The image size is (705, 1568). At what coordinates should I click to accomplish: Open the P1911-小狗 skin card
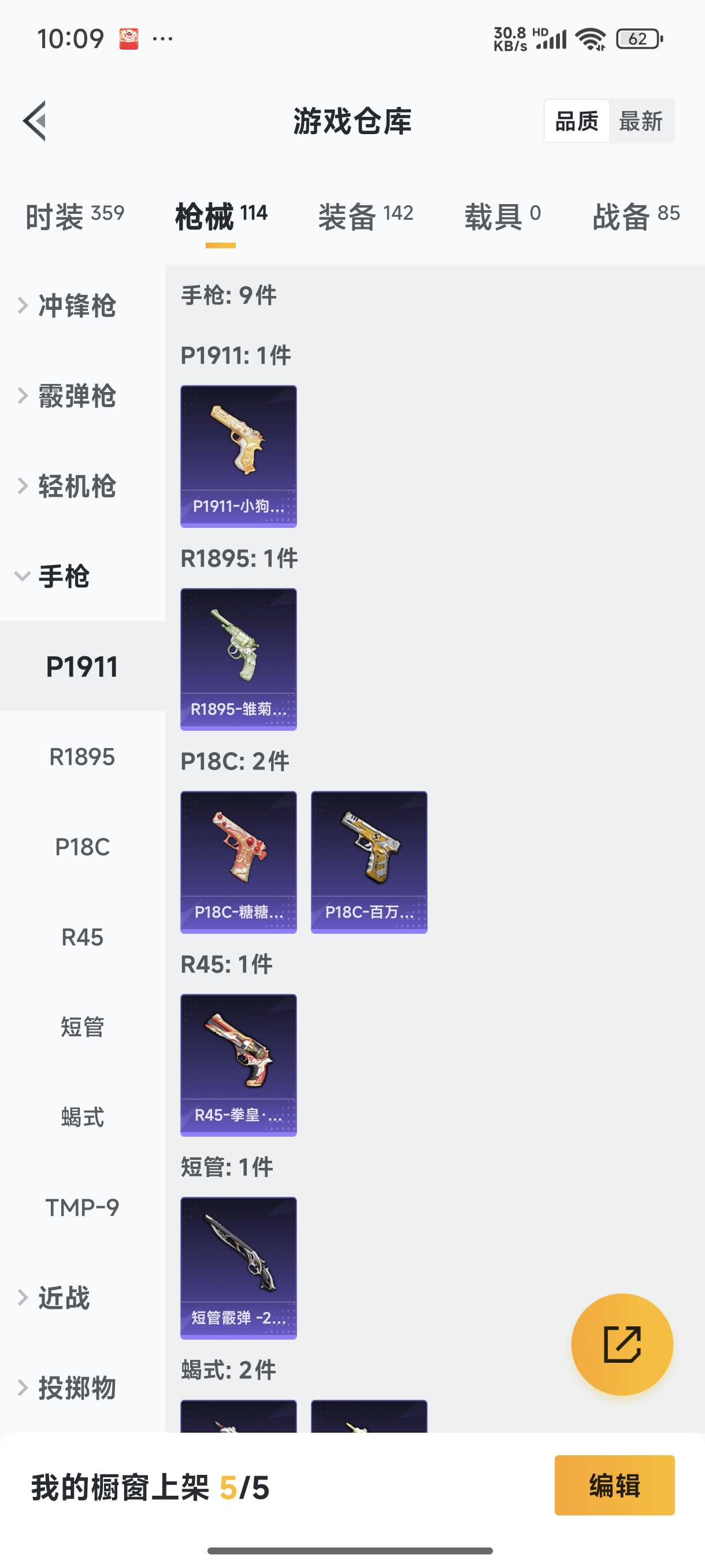pos(239,456)
